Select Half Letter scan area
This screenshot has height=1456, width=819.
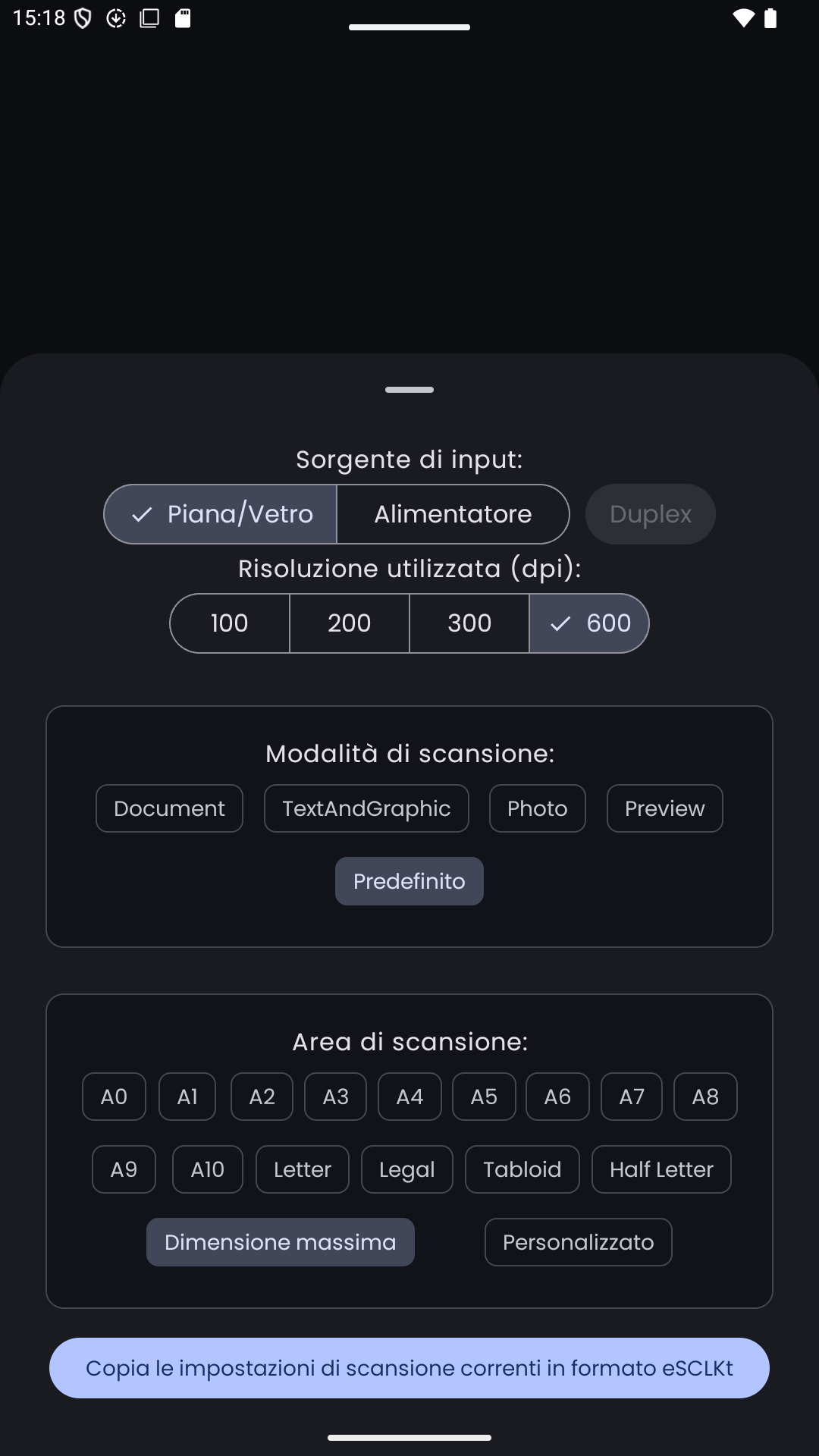click(x=661, y=1169)
